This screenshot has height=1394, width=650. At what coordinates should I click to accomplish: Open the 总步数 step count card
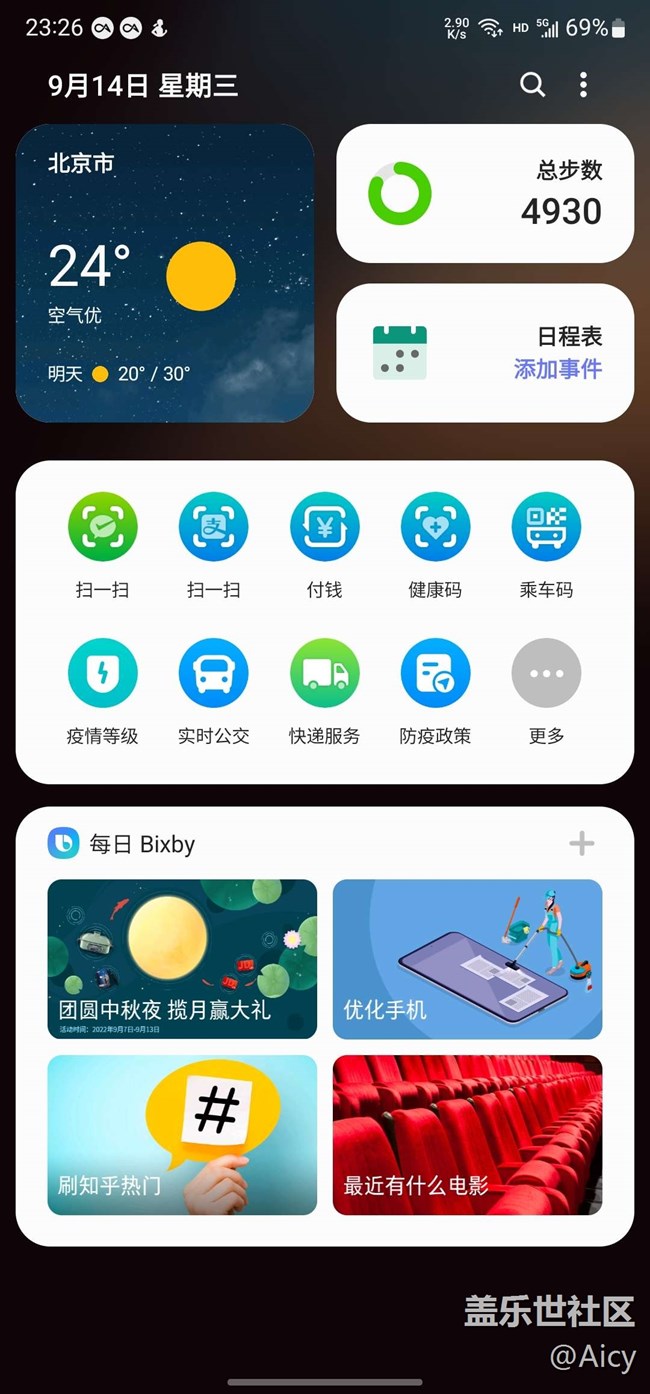pyautogui.click(x=485, y=193)
